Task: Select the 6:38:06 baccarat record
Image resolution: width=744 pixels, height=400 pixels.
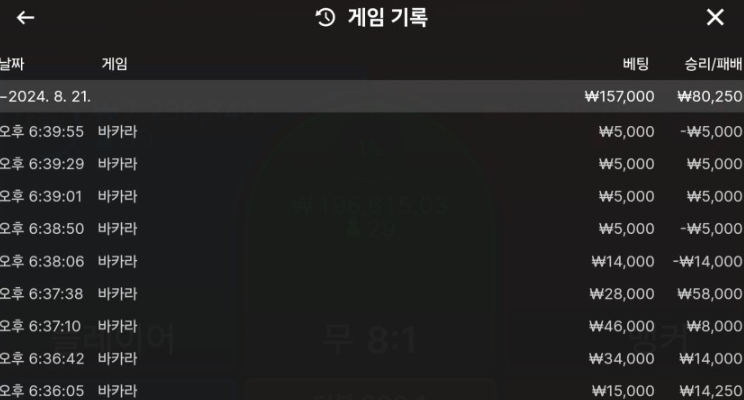Action: [x=370, y=261]
